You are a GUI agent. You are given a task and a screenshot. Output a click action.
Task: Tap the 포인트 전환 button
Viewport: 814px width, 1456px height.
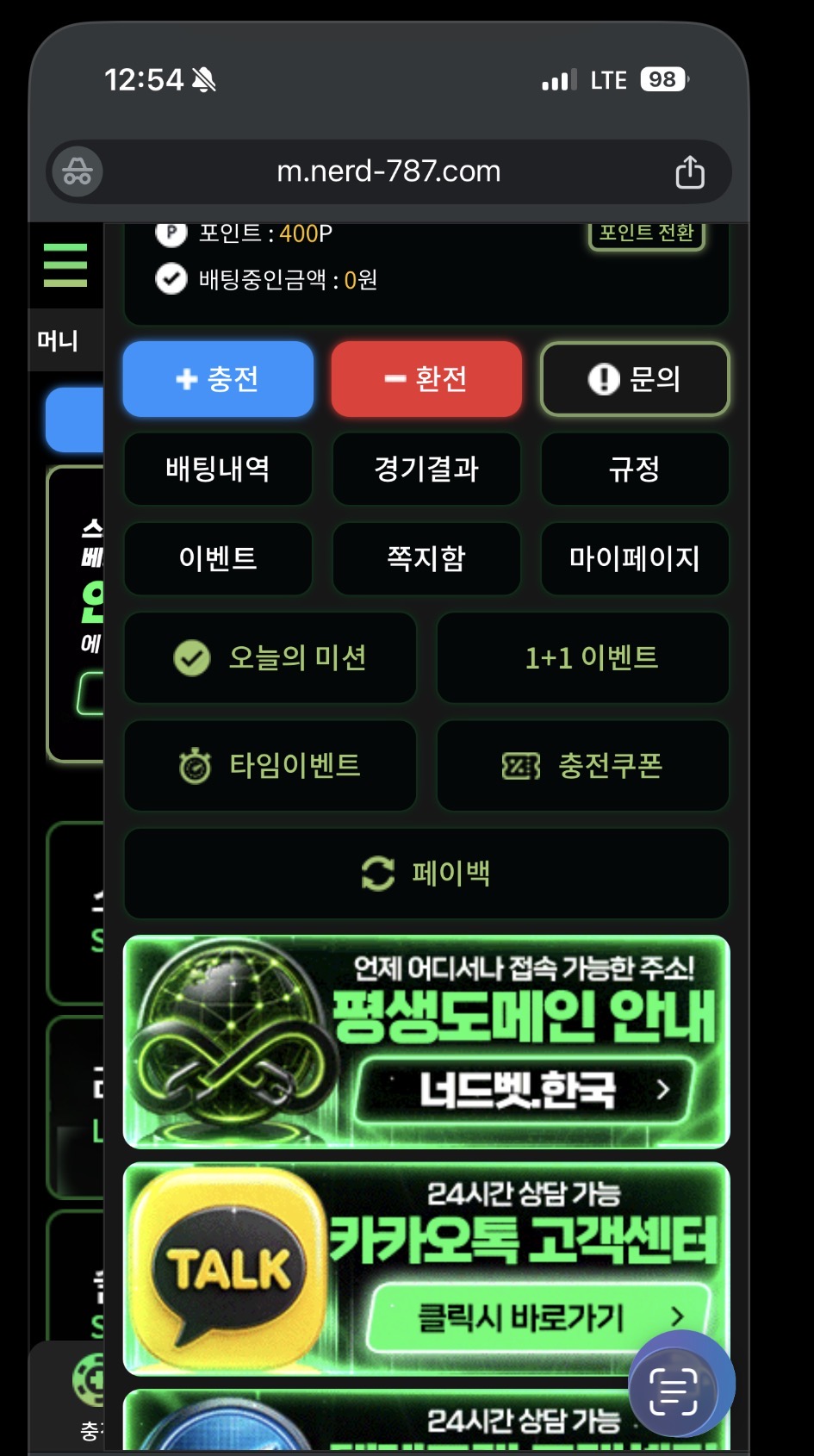(x=647, y=234)
